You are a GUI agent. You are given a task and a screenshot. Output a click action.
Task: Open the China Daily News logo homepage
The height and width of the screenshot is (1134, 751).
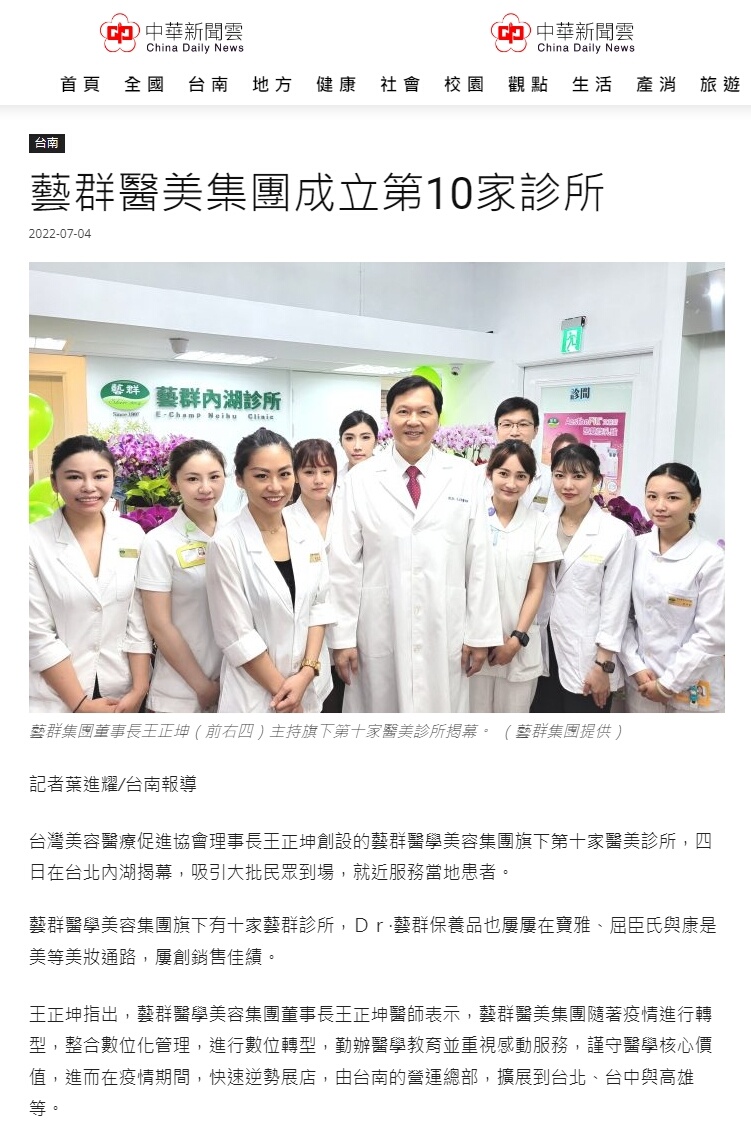click(x=173, y=35)
